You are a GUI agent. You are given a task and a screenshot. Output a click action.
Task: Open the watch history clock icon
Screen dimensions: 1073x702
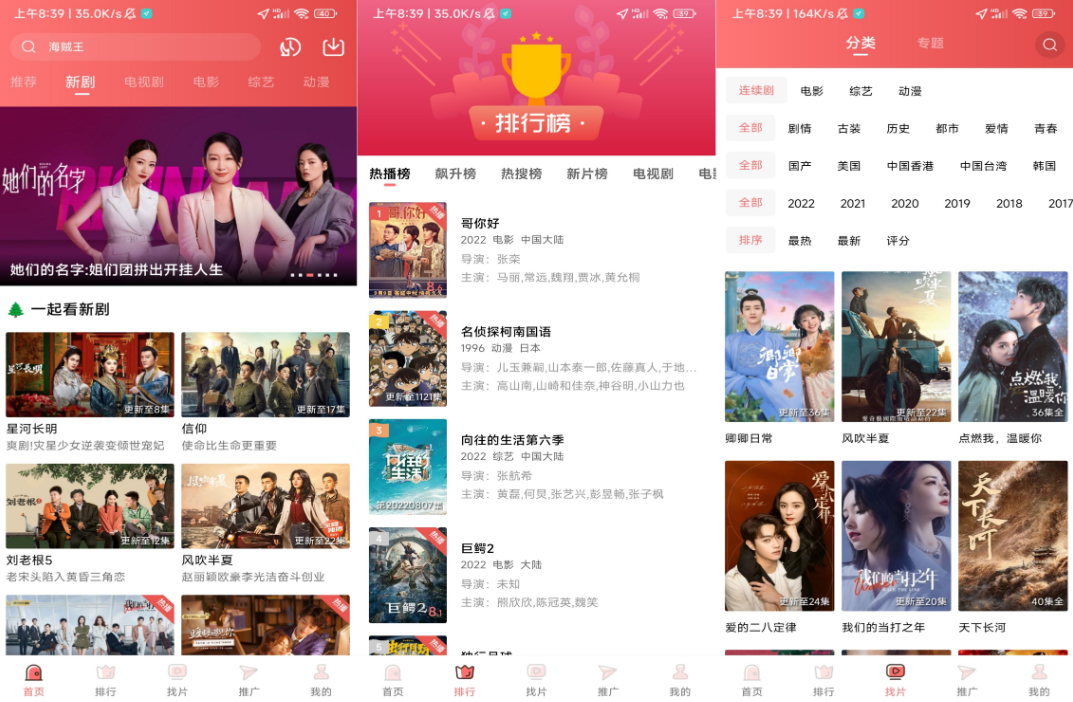coord(290,47)
